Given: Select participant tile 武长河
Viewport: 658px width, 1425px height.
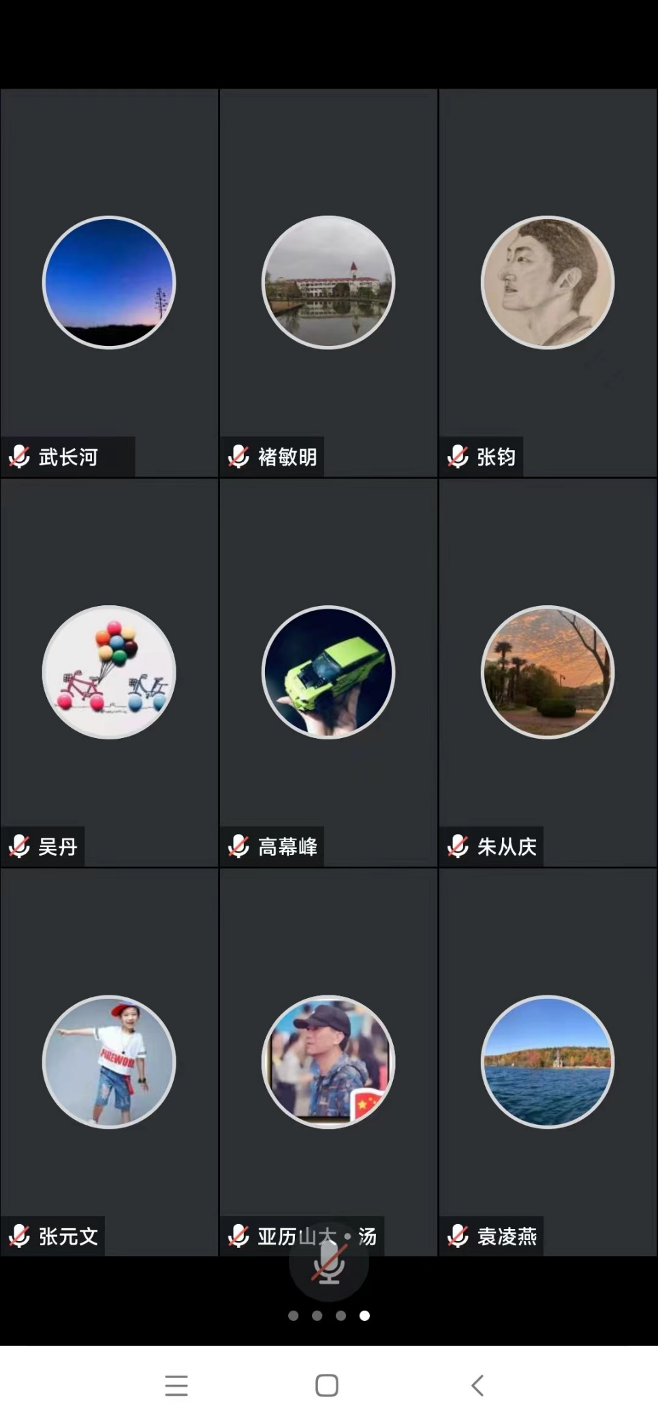Looking at the screenshot, I should [109, 283].
